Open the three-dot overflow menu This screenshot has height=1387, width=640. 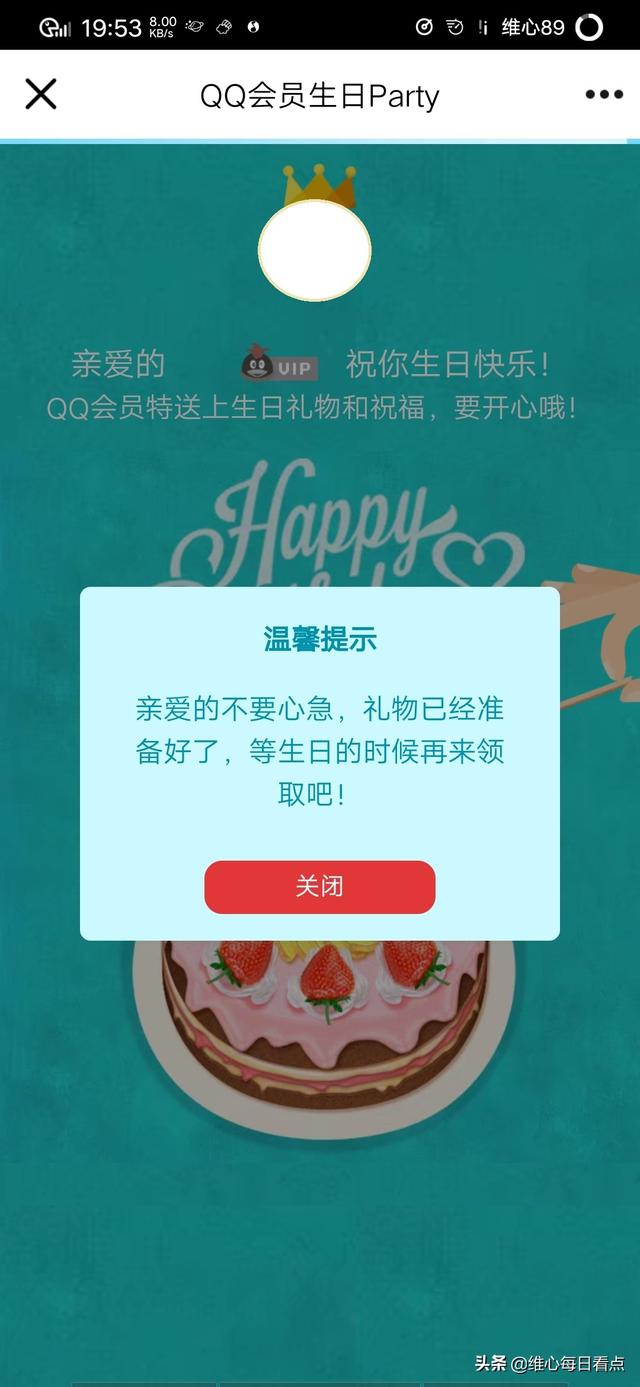click(x=603, y=95)
